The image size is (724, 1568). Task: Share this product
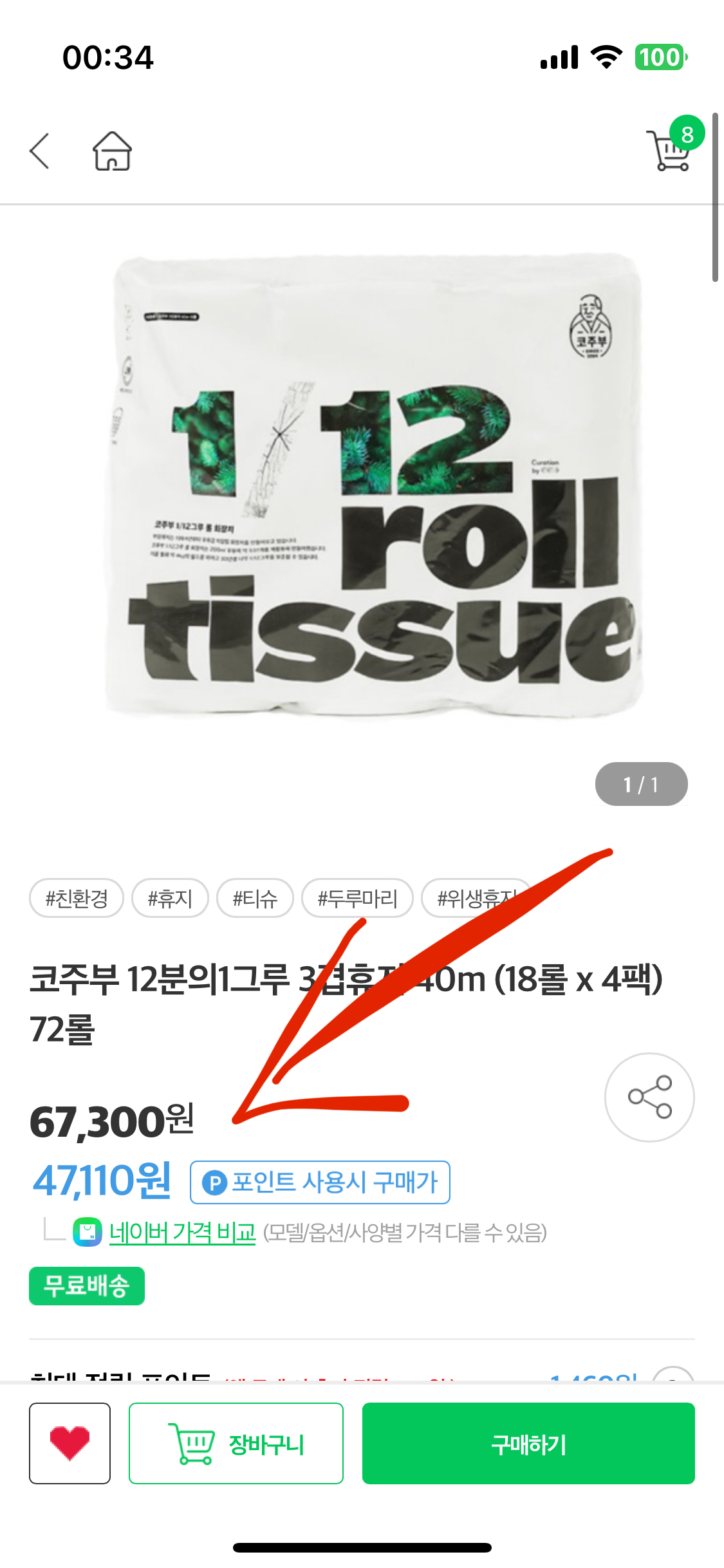[649, 1097]
